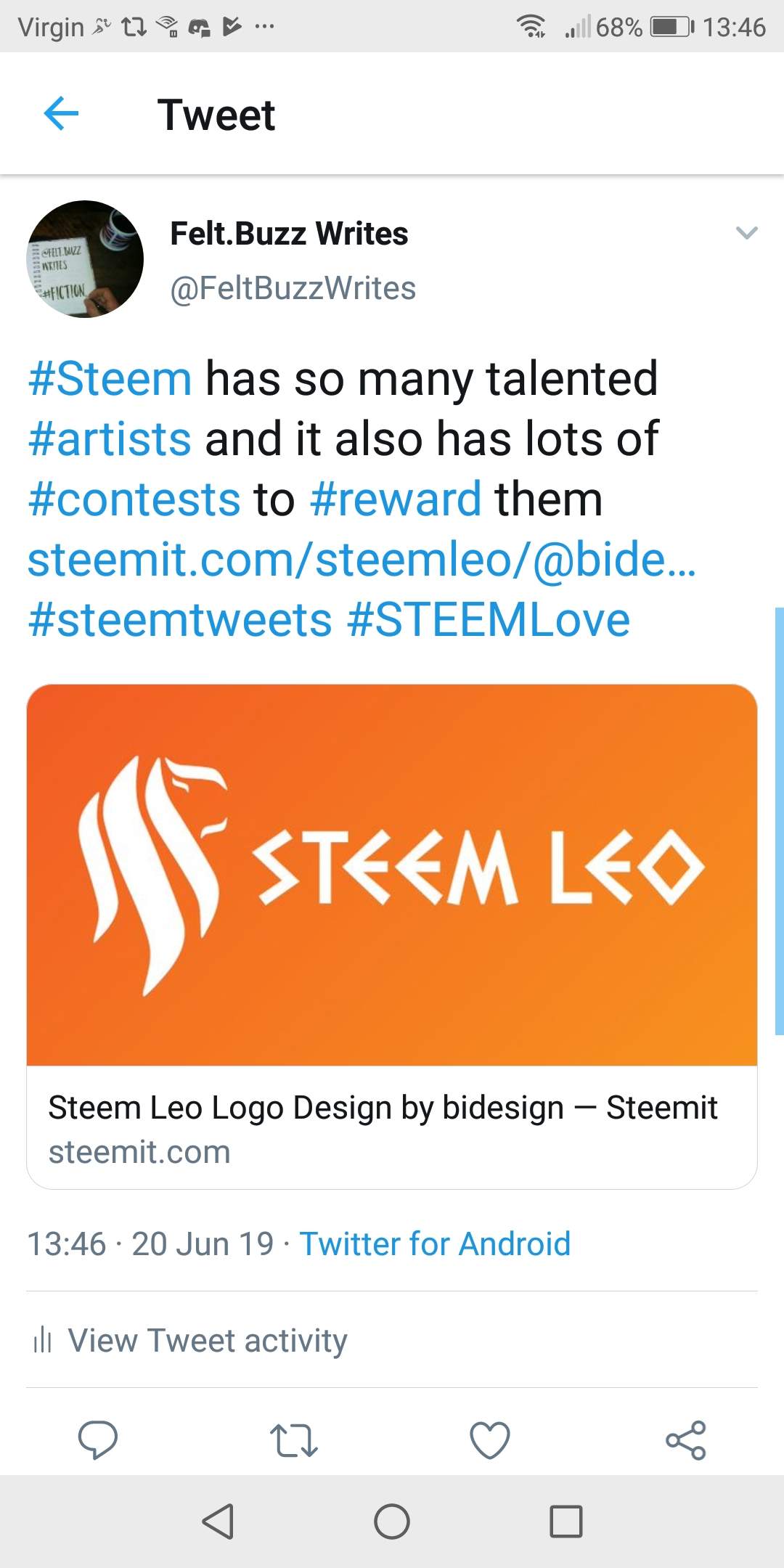Open the Steem Leo Logo Design card
The height and width of the screenshot is (1568, 784).
pos(392,936)
